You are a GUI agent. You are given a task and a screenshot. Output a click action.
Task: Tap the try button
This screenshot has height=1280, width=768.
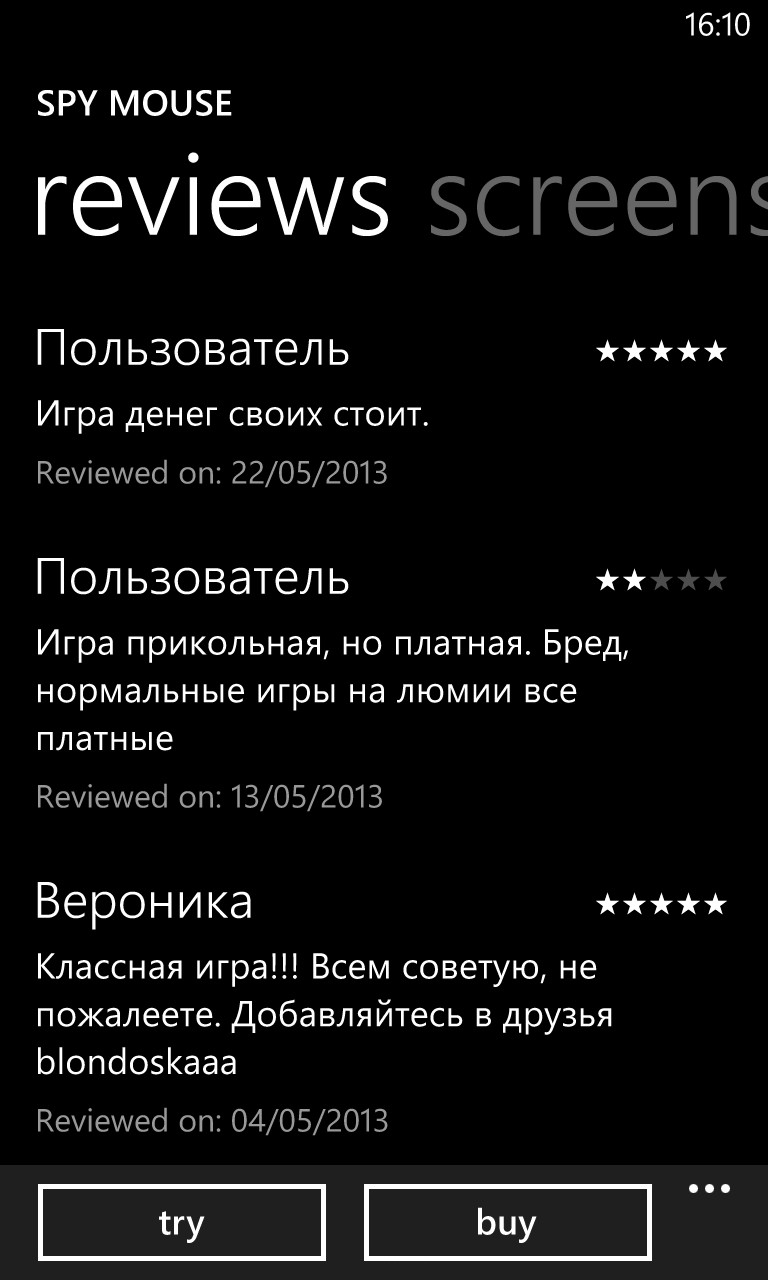coord(182,1223)
